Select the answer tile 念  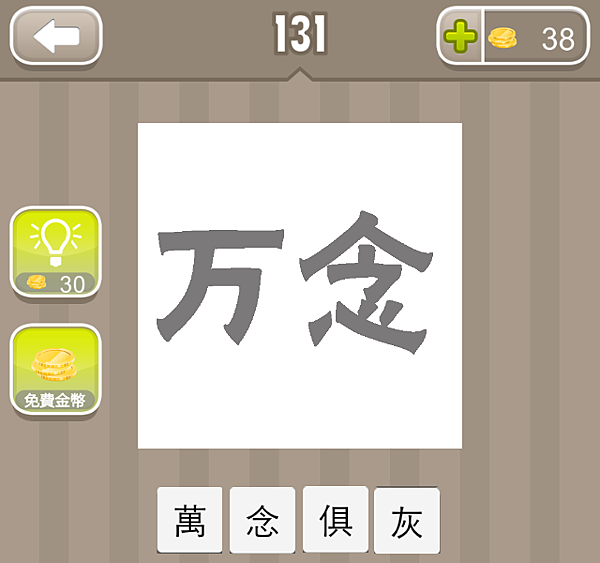(x=263, y=520)
